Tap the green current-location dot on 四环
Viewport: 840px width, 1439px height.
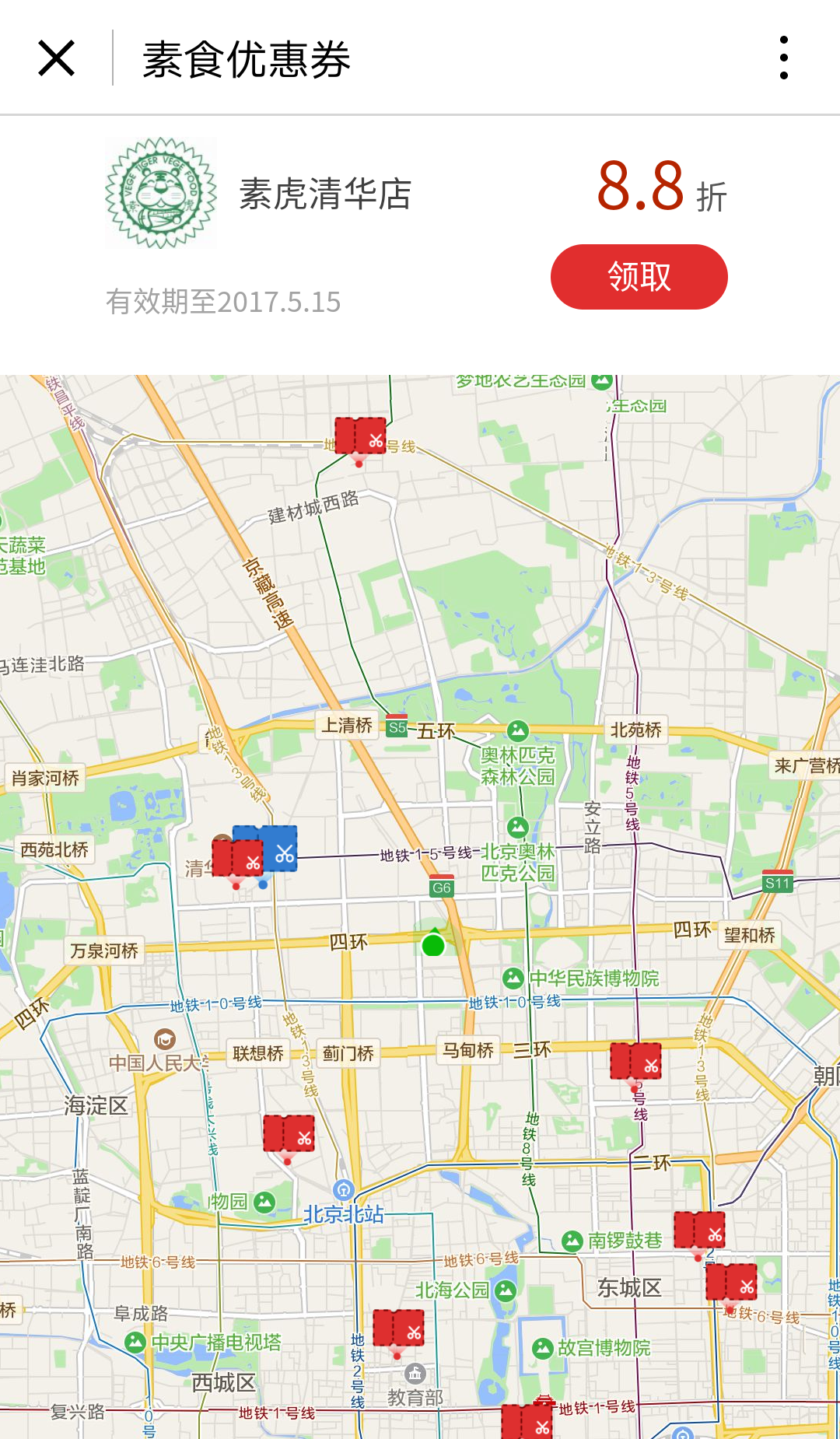tap(433, 945)
